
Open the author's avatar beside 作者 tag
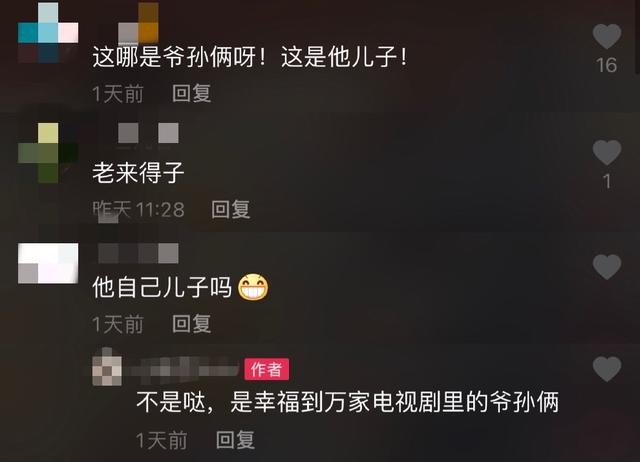click(x=107, y=369)
